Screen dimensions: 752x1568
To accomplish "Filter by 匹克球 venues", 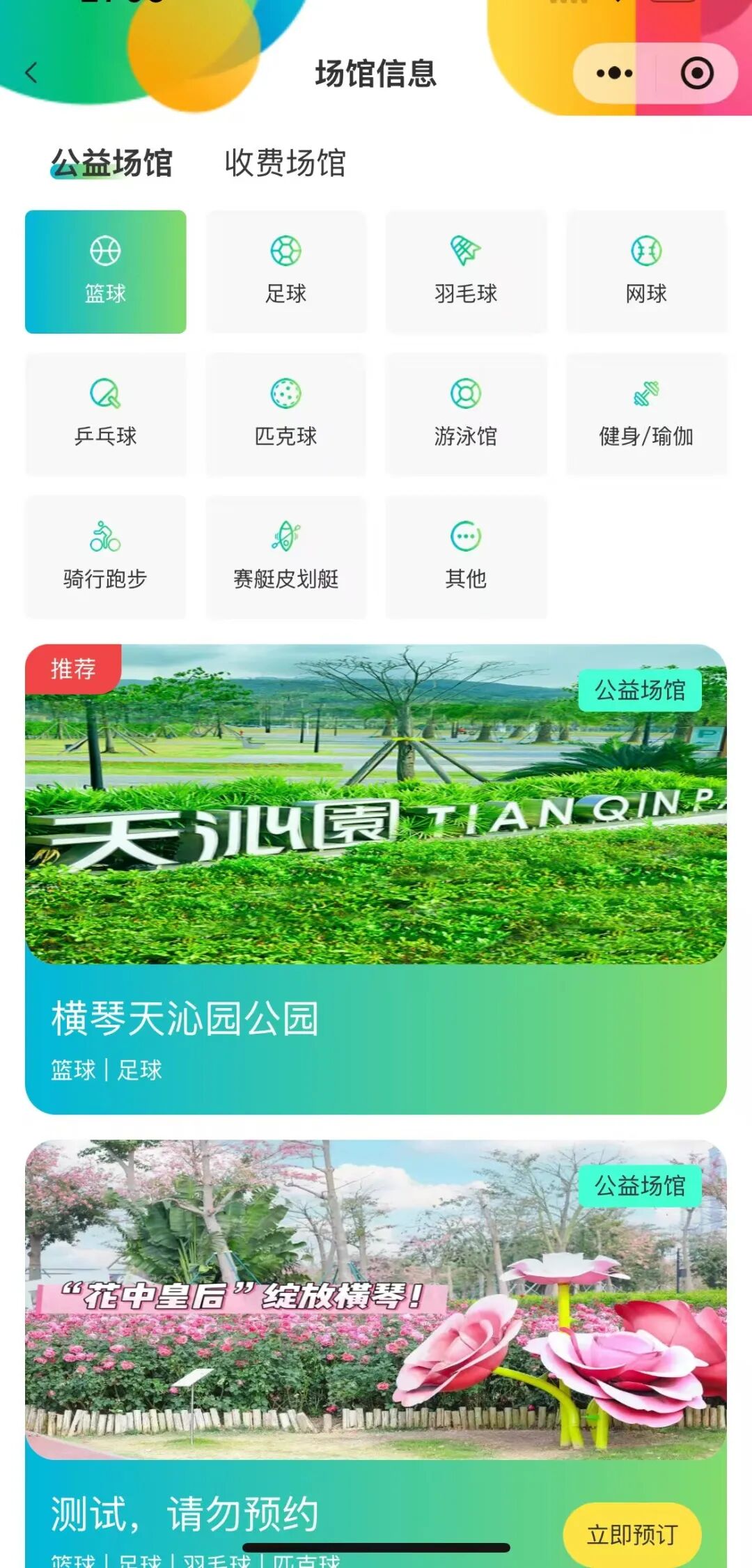I will coord(286,414).
